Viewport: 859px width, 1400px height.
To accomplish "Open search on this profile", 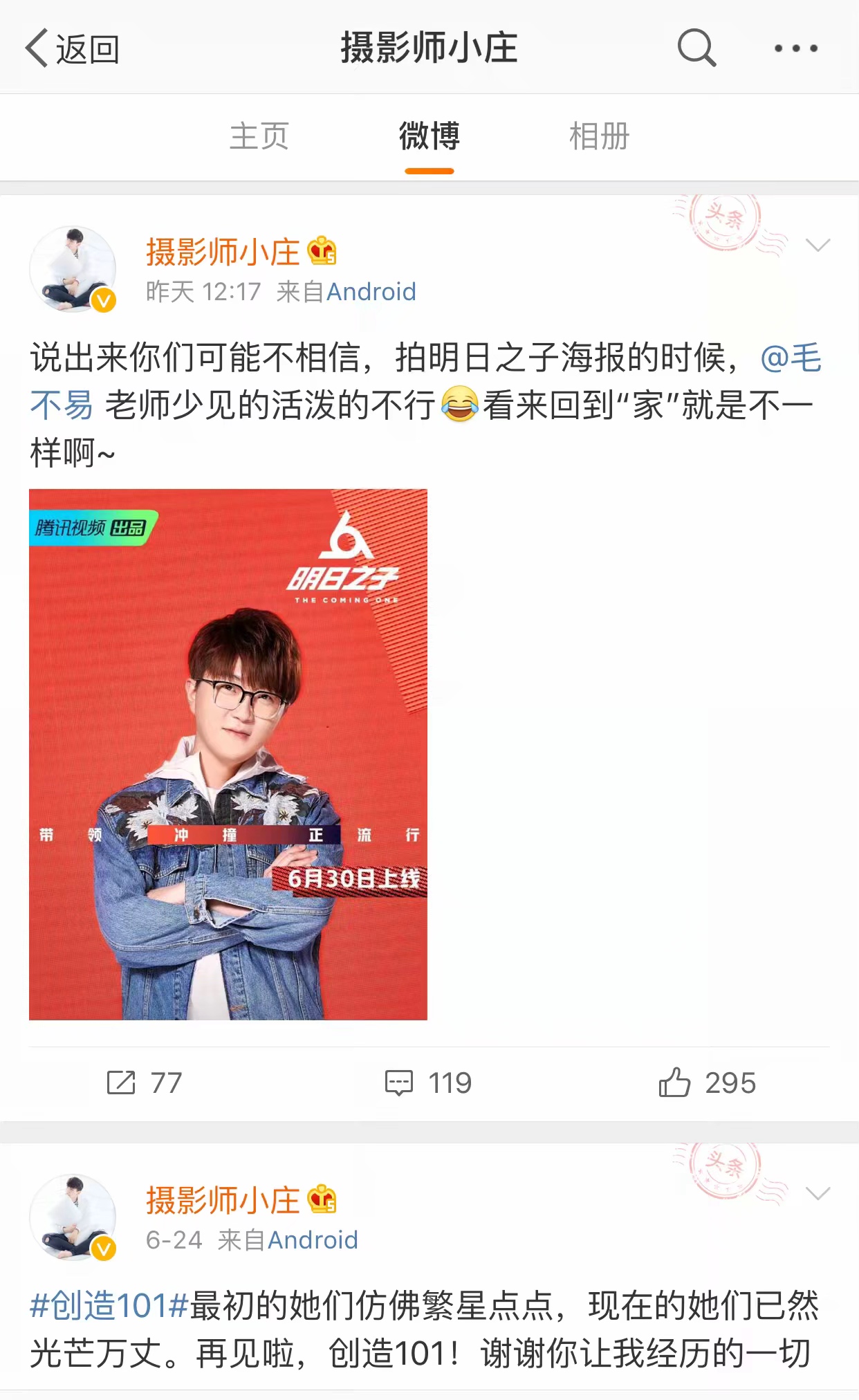I will tap(696, 48).
